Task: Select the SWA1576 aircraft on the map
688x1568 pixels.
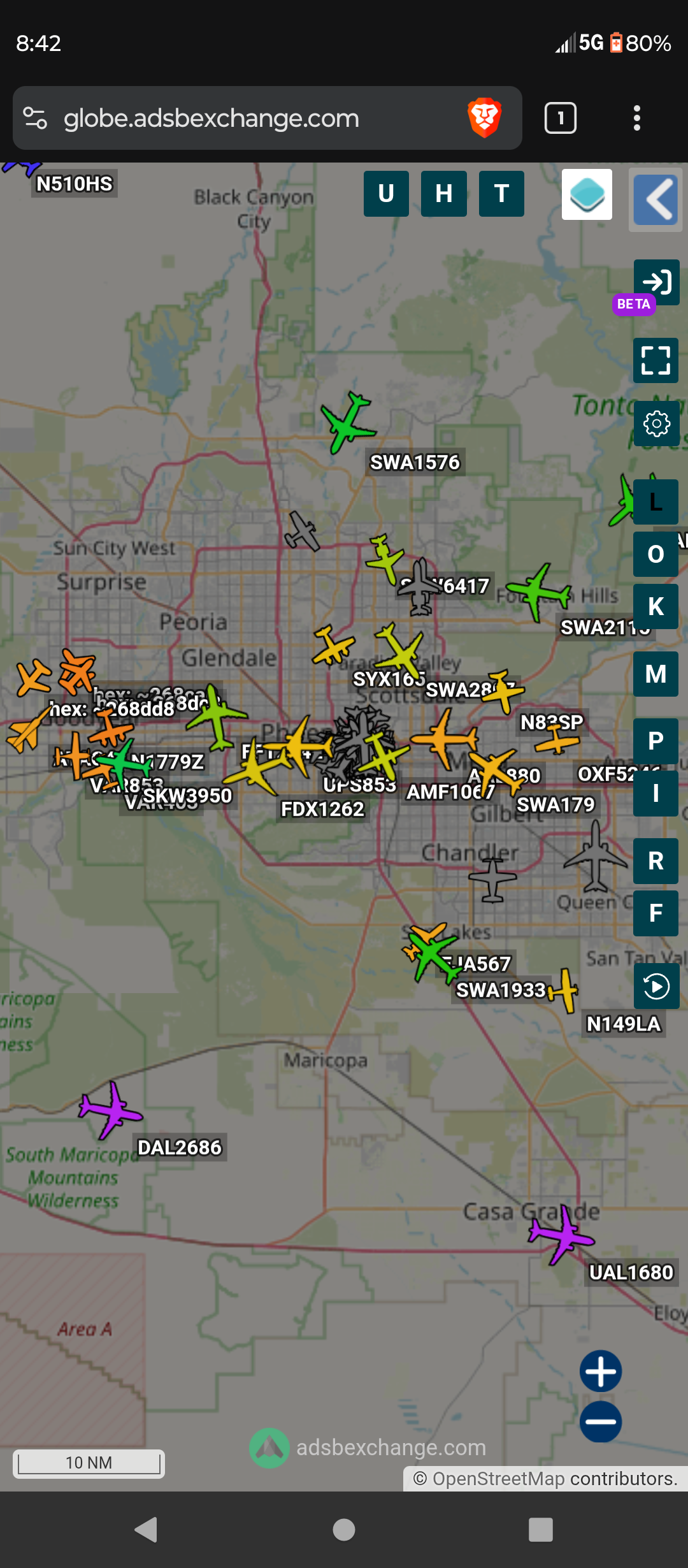Action: tap(347, 423)
